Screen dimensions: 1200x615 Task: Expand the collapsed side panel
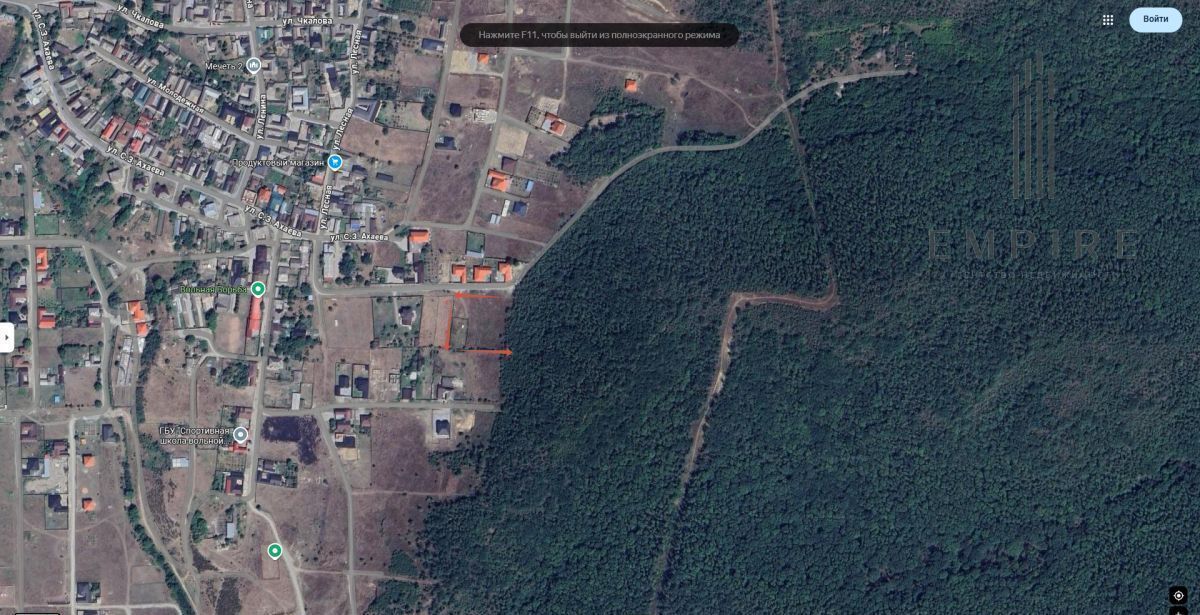click(6, 337)
